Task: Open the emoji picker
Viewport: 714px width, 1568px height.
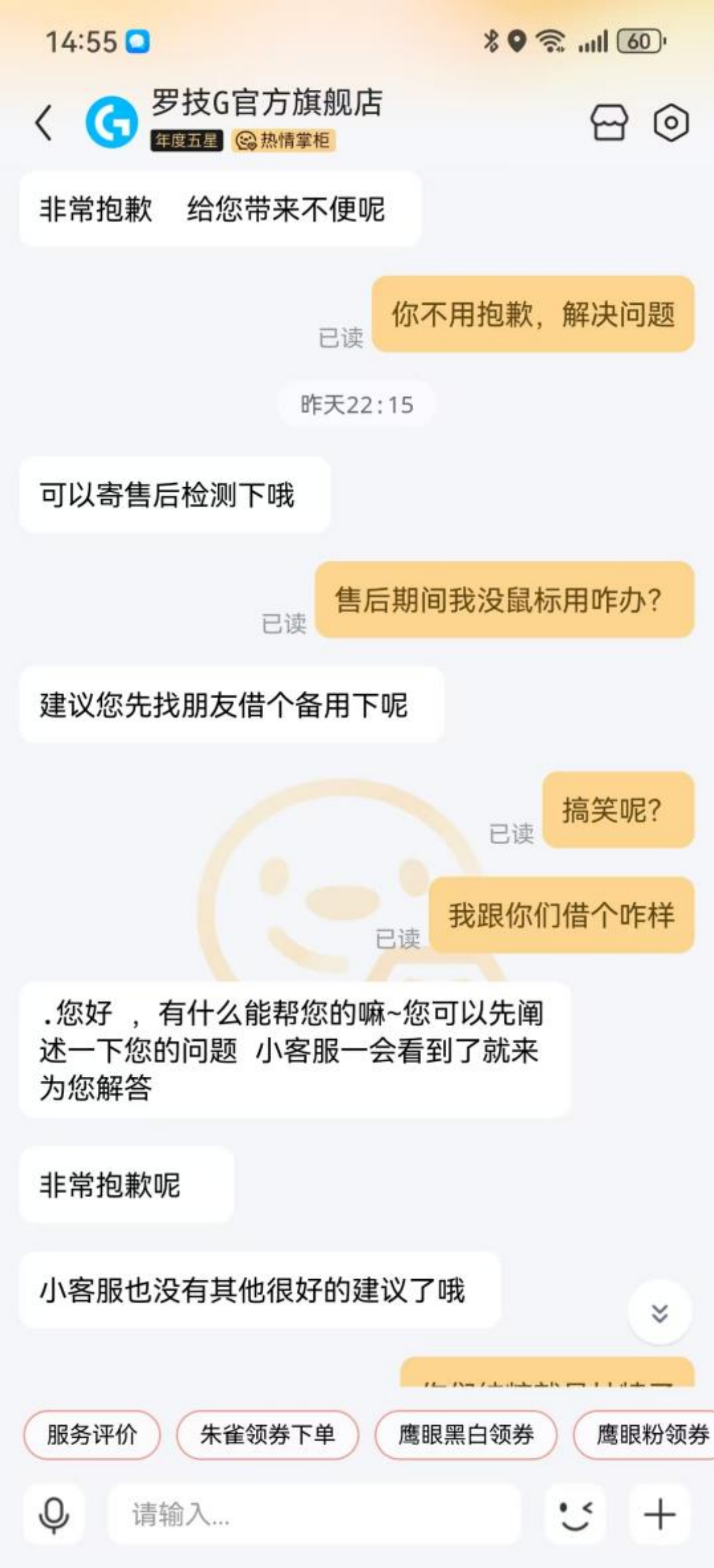Action: [x=575, y=1514]
